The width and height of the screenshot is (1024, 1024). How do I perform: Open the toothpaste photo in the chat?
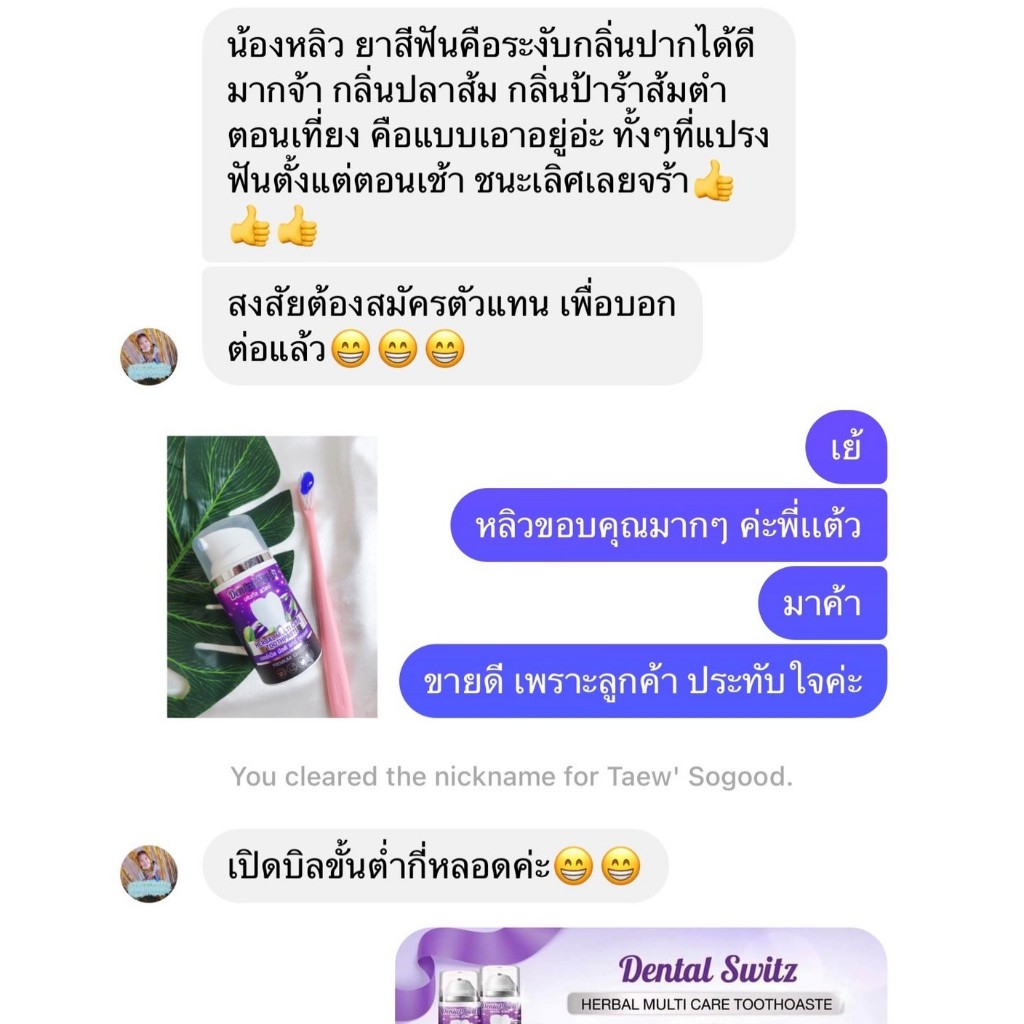click(x=272, y=577)
